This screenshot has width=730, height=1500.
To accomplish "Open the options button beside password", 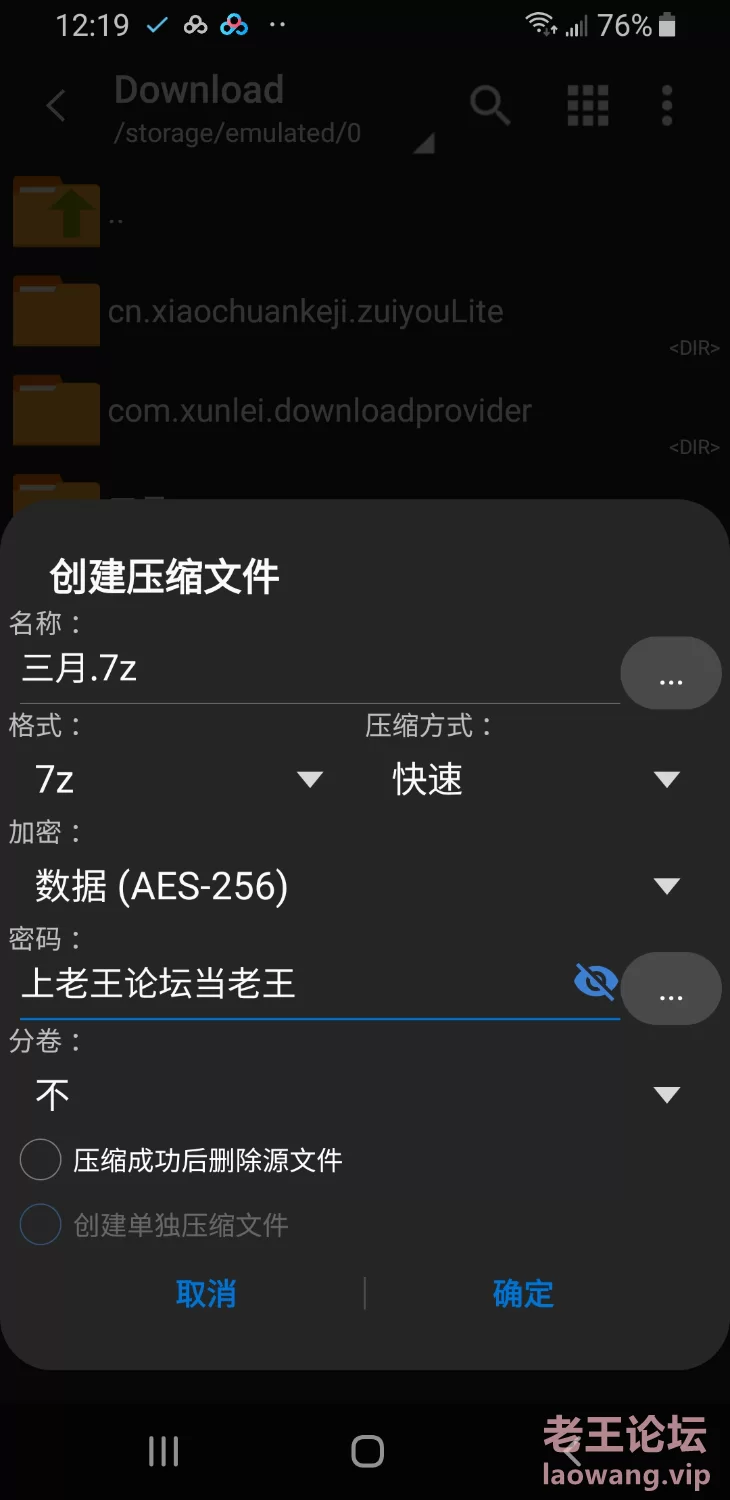I will pyautogui.click(x=670, y=990).
